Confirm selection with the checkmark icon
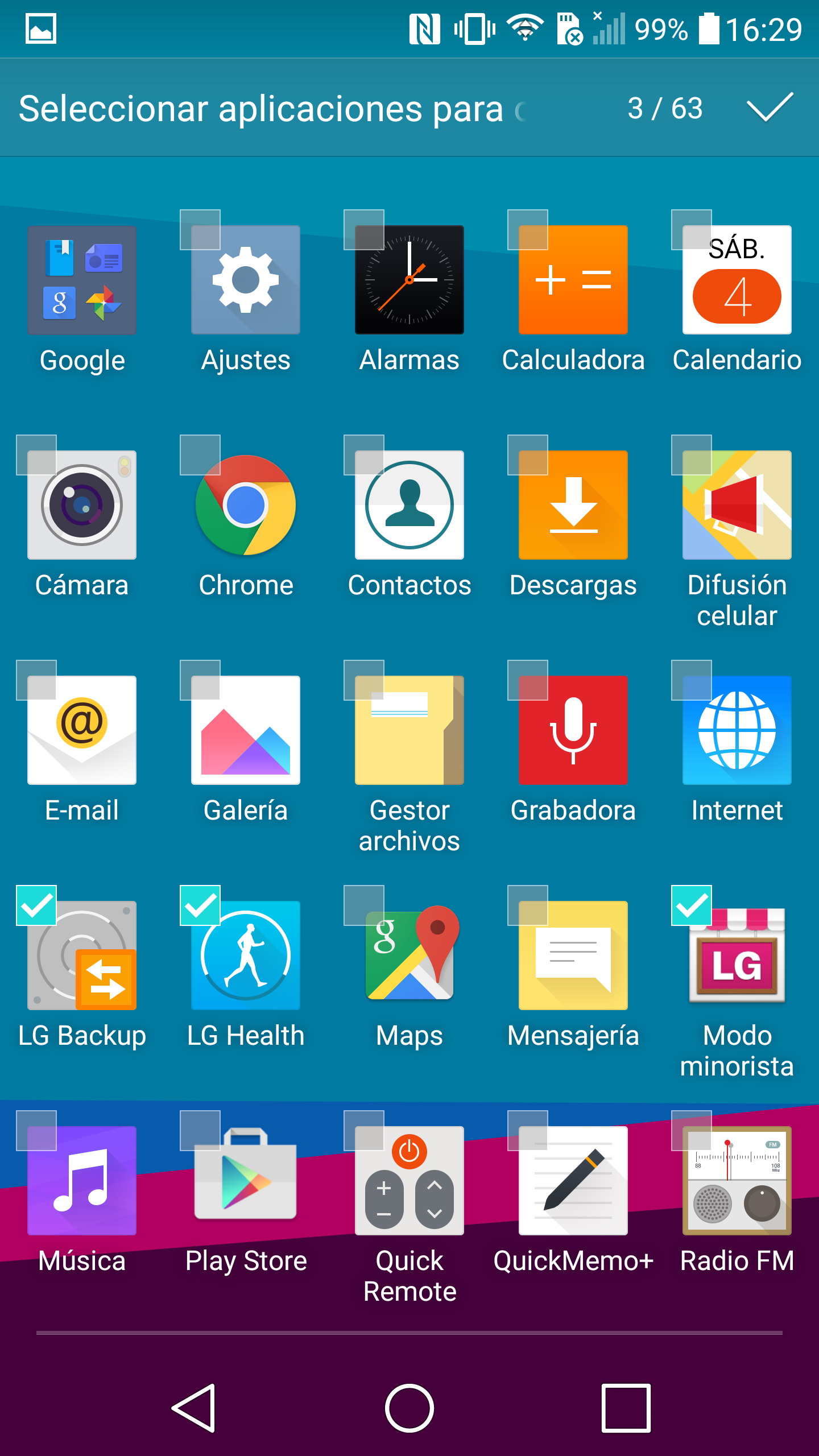 770,107
